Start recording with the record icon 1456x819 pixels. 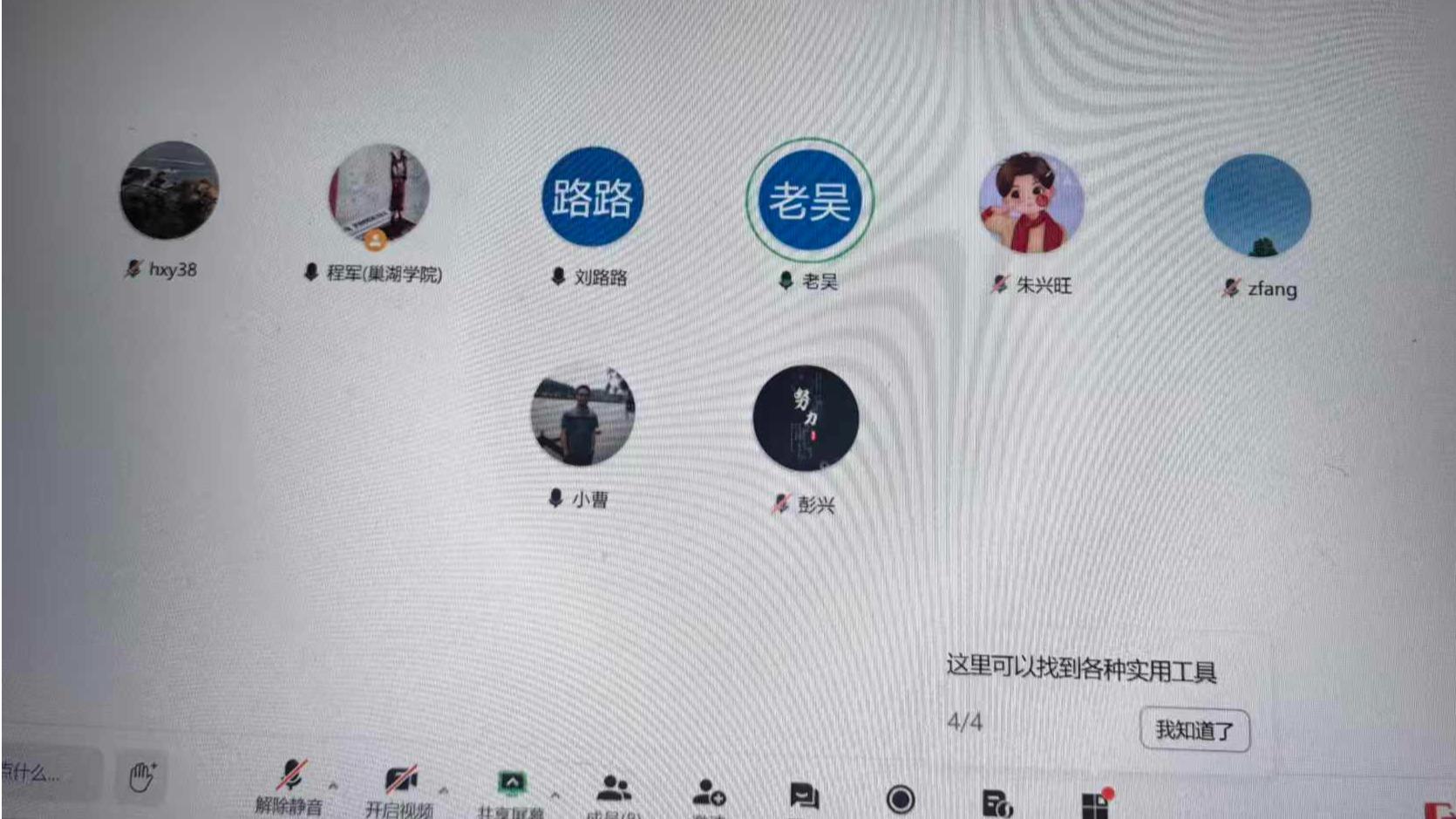[900, 799]
